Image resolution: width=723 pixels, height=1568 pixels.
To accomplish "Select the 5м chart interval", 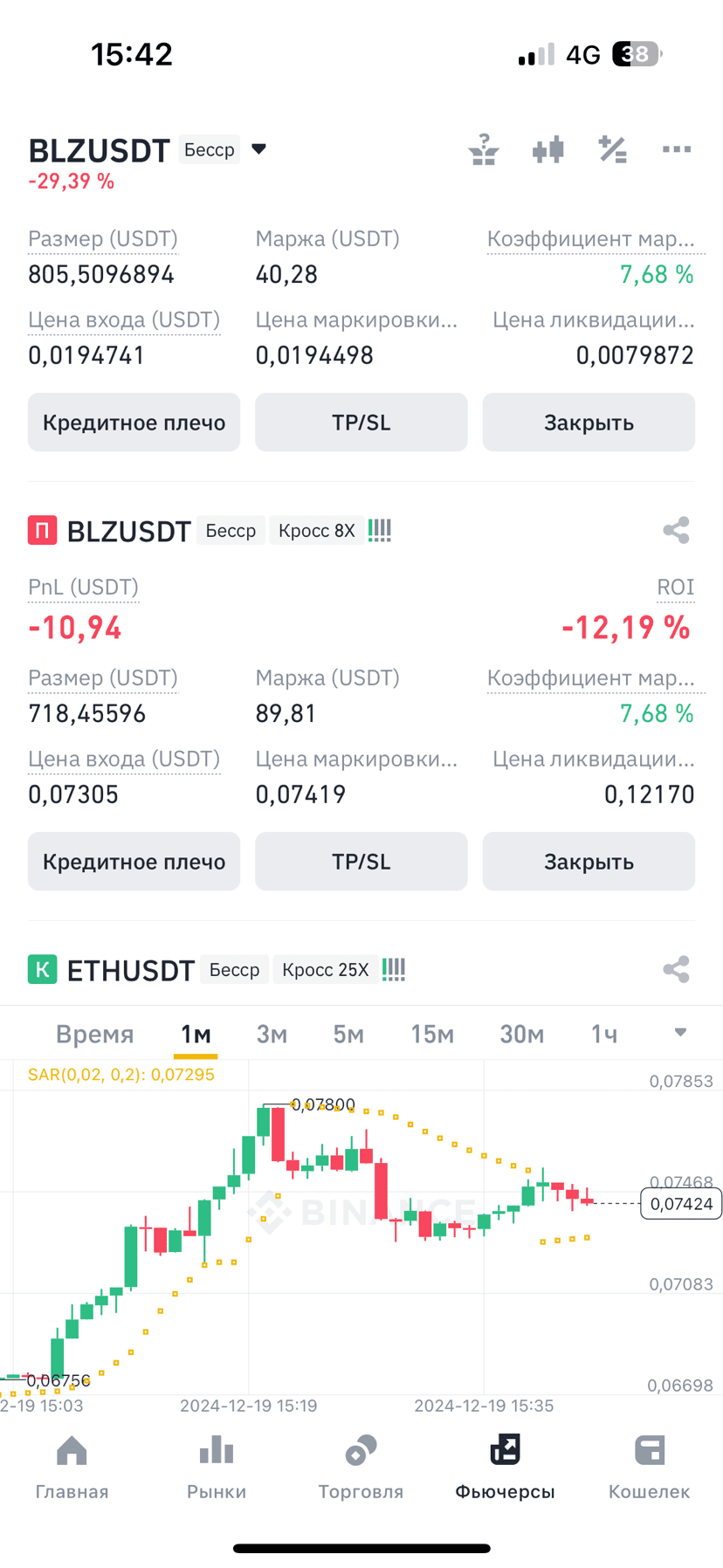I will tap(348, 1035).
